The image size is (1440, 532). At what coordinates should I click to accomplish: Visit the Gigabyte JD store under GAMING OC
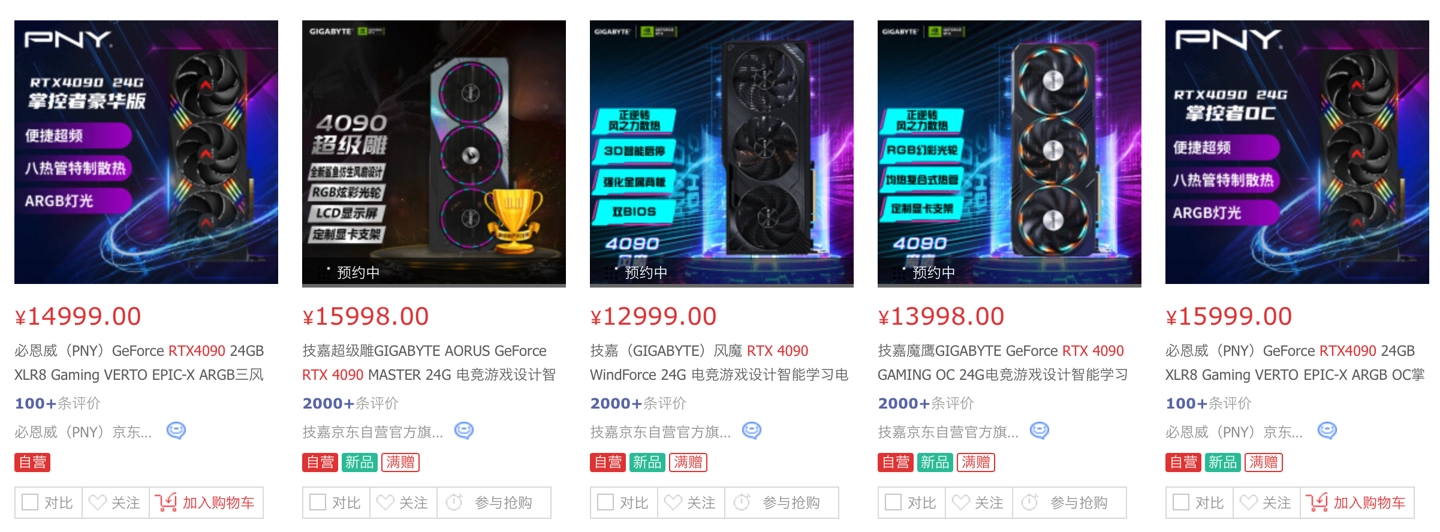tap(948, 432)
